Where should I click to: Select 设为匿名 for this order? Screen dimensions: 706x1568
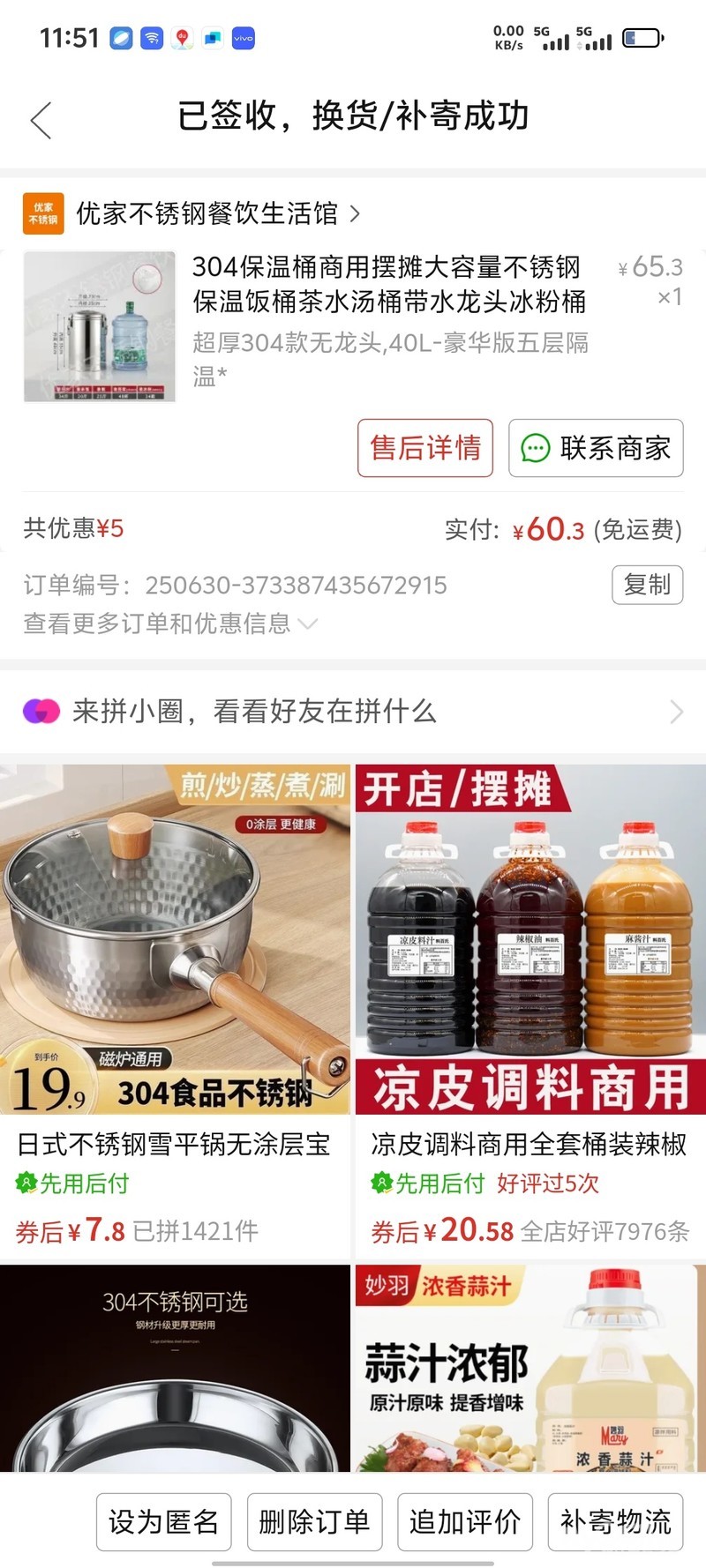(x=163, y=1521)
